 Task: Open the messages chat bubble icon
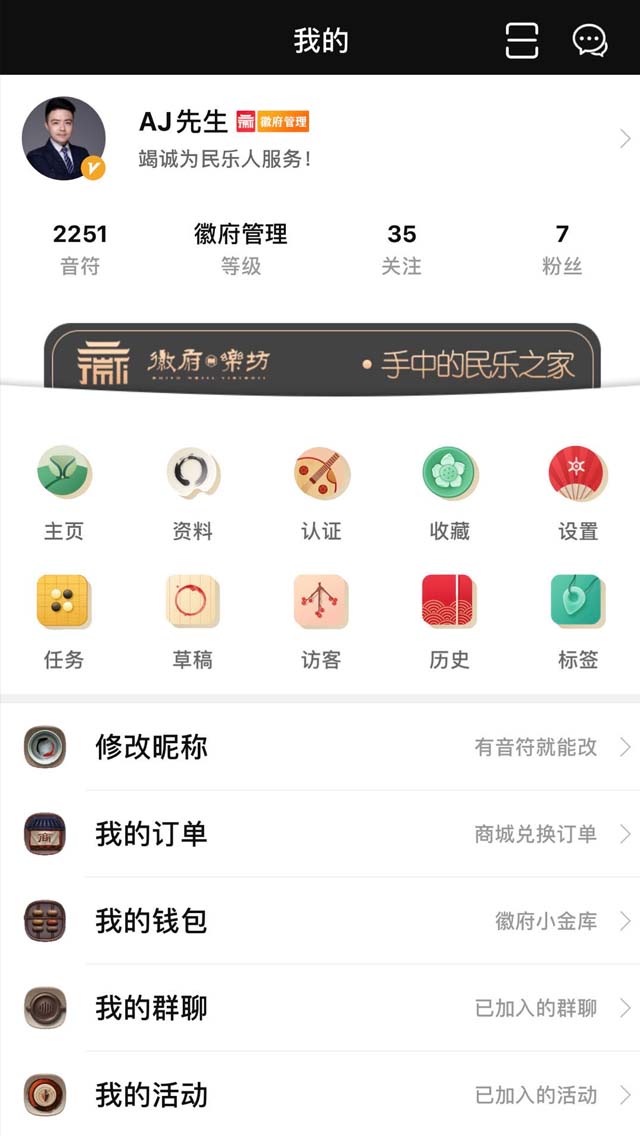pos(590,41)
